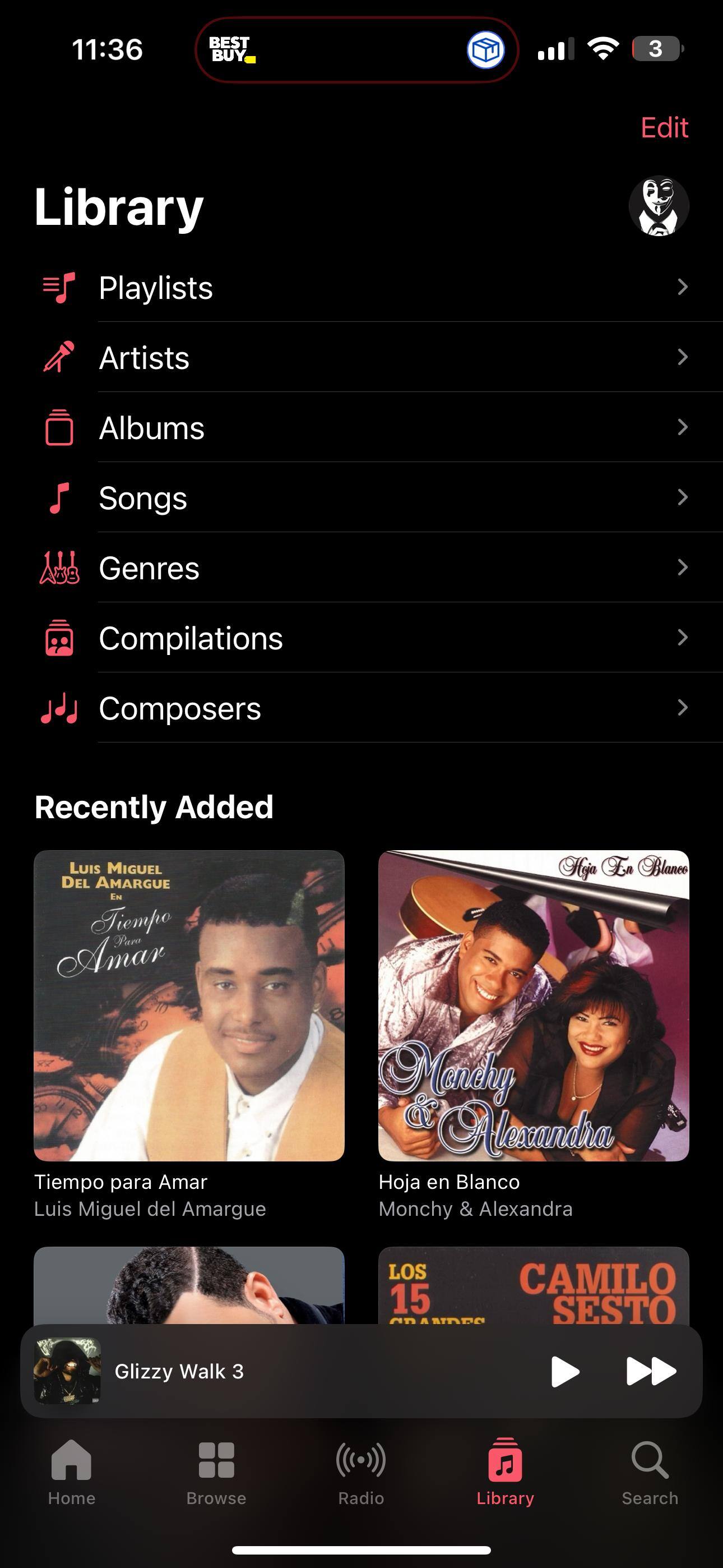Image resolution: width=723 pixels, height=1568 pixels.
Task: Skip to the next track
Action: pos(651,1371)
